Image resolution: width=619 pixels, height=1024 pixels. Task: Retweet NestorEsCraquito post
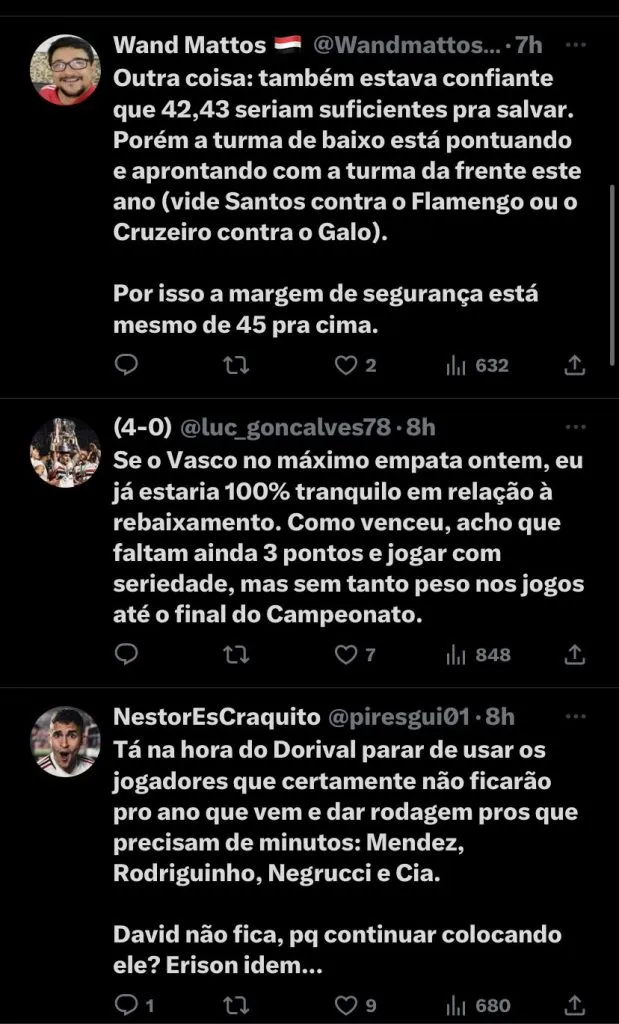(236, 1005)
